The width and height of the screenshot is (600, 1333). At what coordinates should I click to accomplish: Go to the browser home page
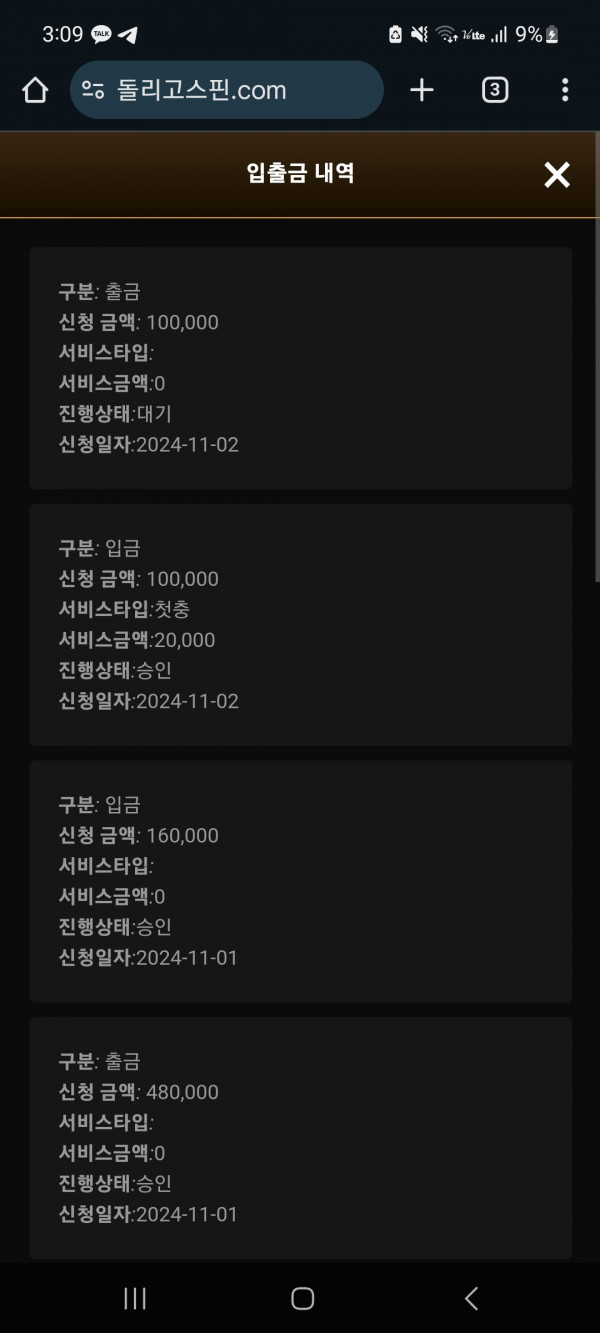tap(35, 91)
